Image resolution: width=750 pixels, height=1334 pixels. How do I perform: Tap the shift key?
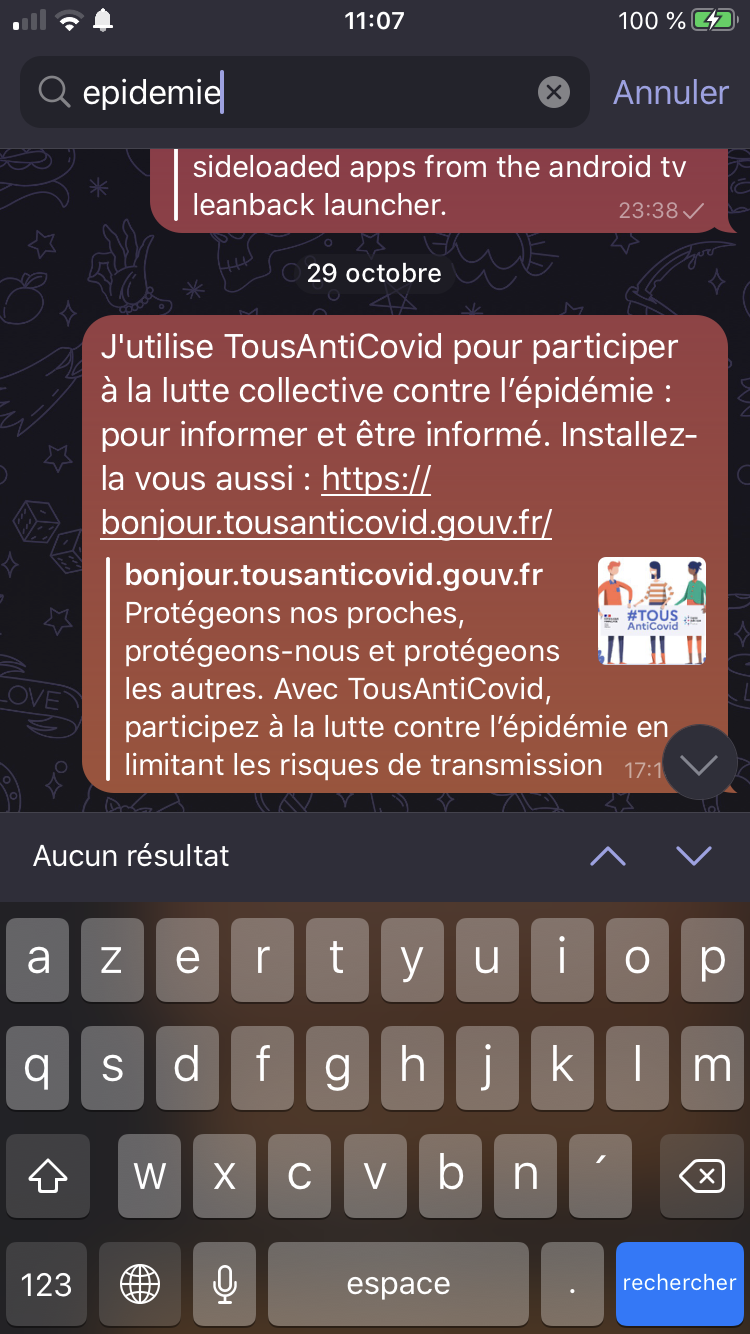tap(46, 1176)
